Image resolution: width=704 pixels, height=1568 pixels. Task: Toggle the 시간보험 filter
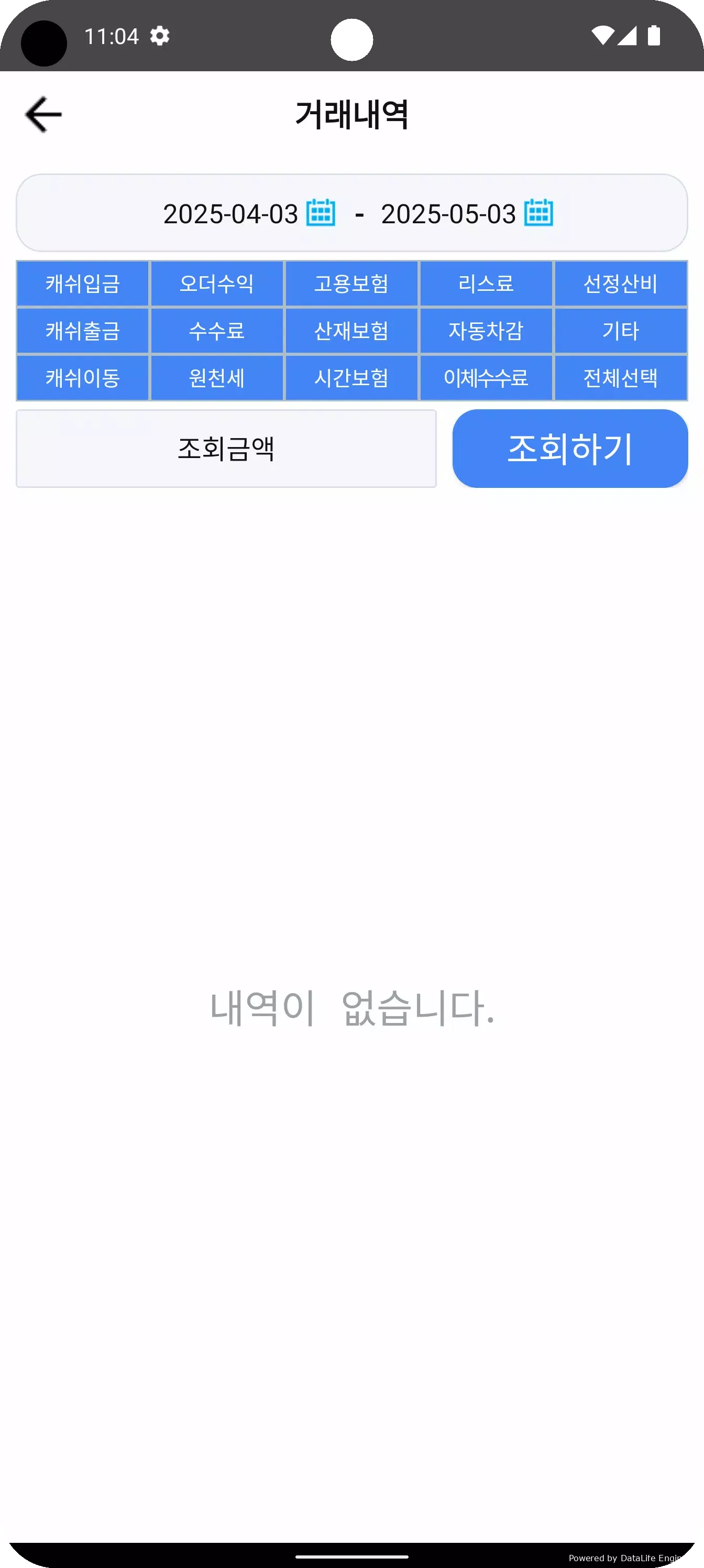(x=351, y=378)
